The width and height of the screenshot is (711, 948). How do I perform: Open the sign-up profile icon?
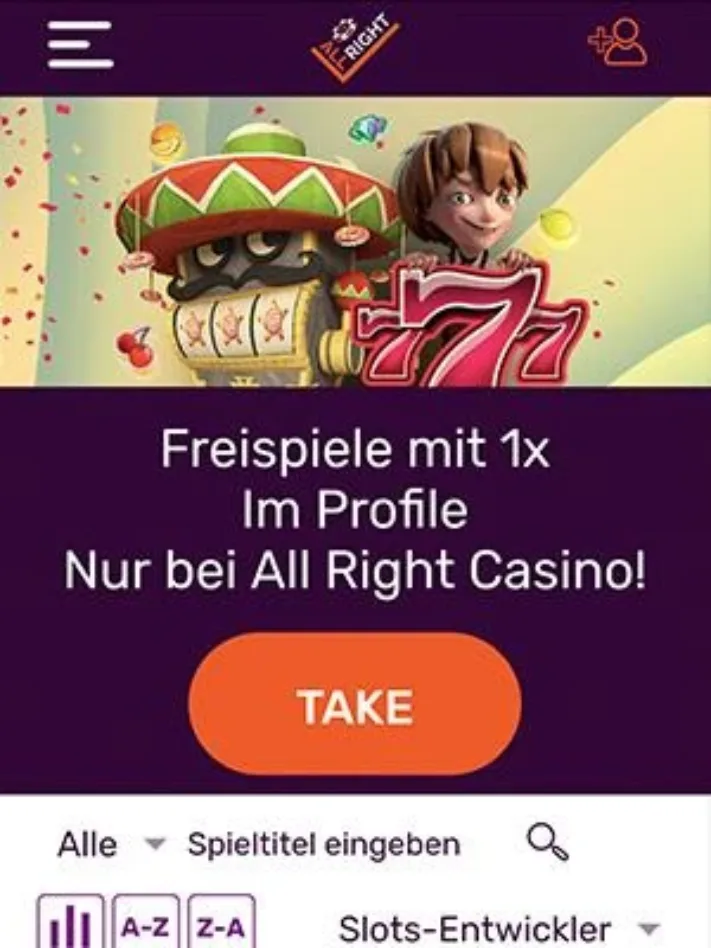(x=619, y=43)
